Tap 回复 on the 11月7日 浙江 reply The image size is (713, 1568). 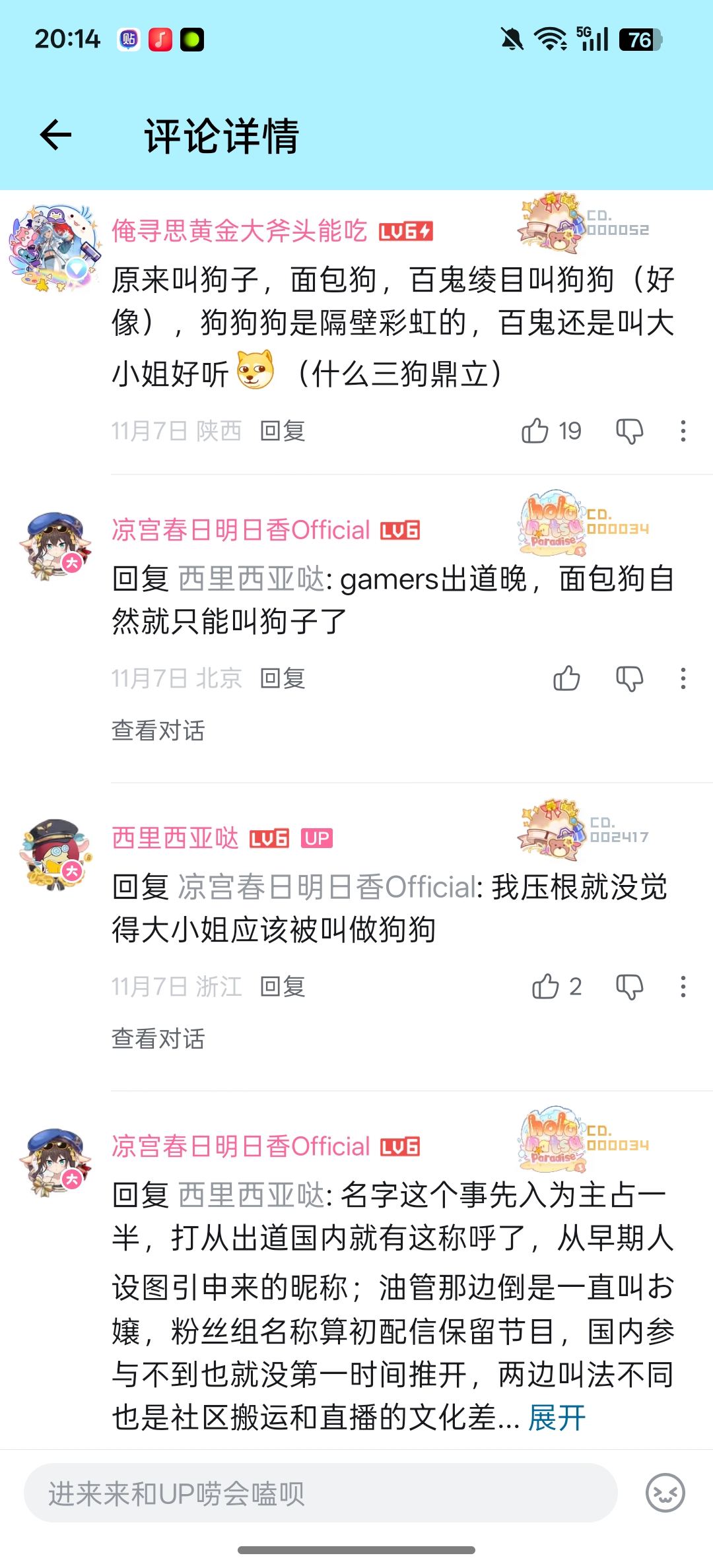pos(283,987)
